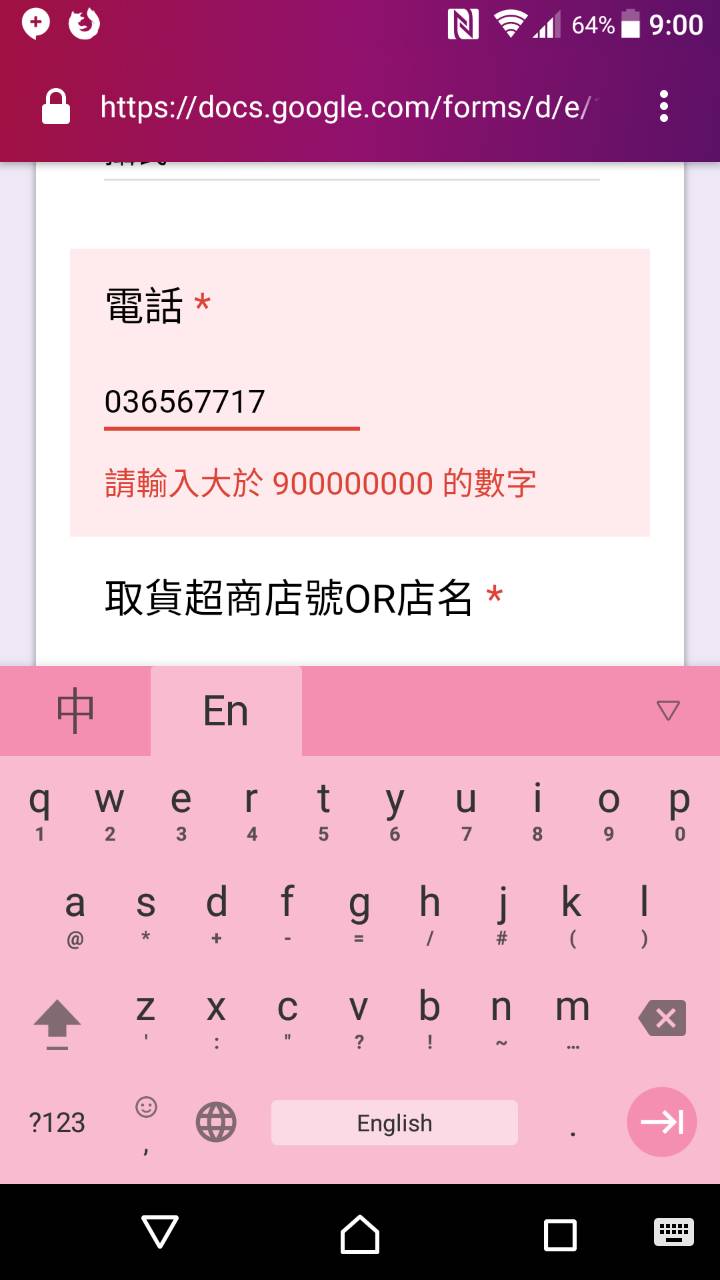
Task: Tap the site security lock icon
Action: (x=56, y=107)
